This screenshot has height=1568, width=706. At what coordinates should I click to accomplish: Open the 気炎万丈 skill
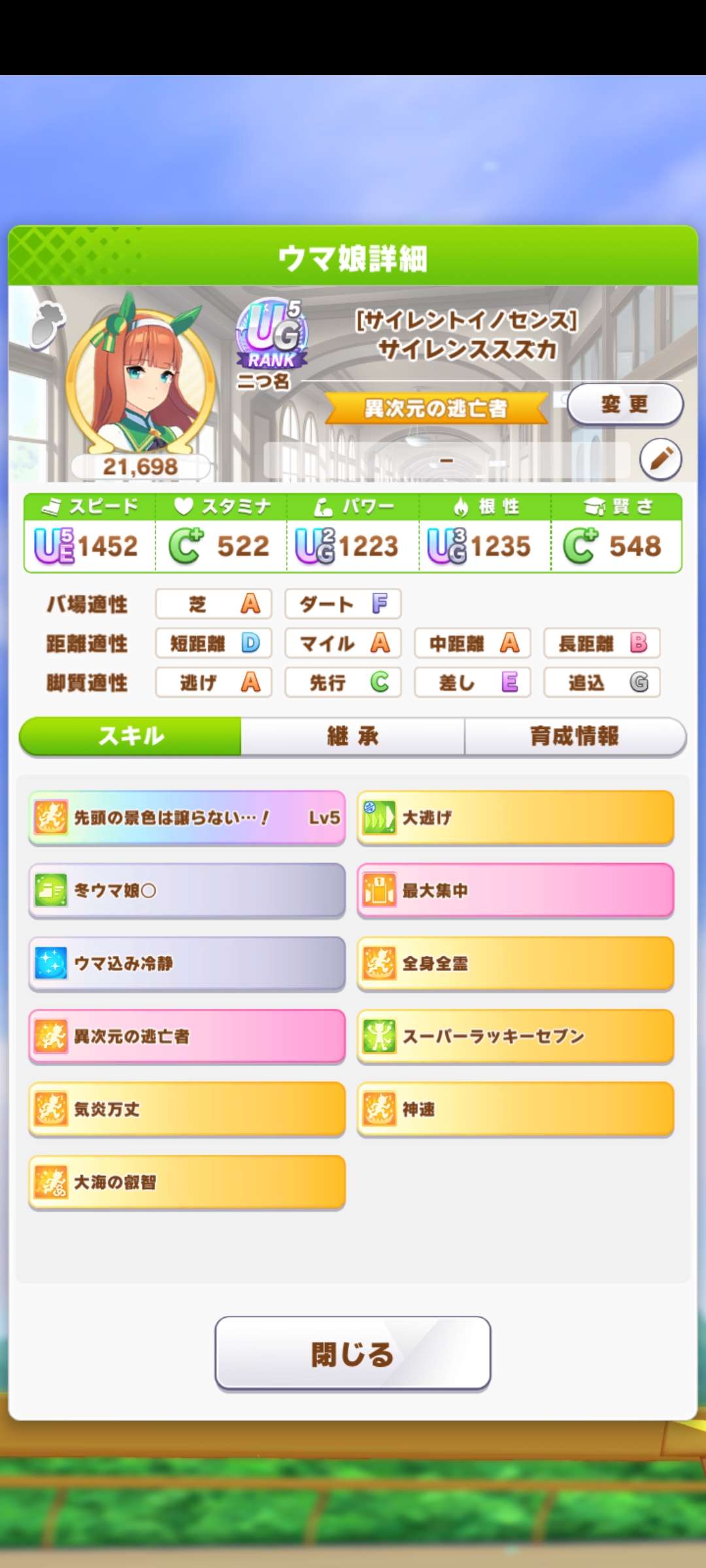[187, 1109]
